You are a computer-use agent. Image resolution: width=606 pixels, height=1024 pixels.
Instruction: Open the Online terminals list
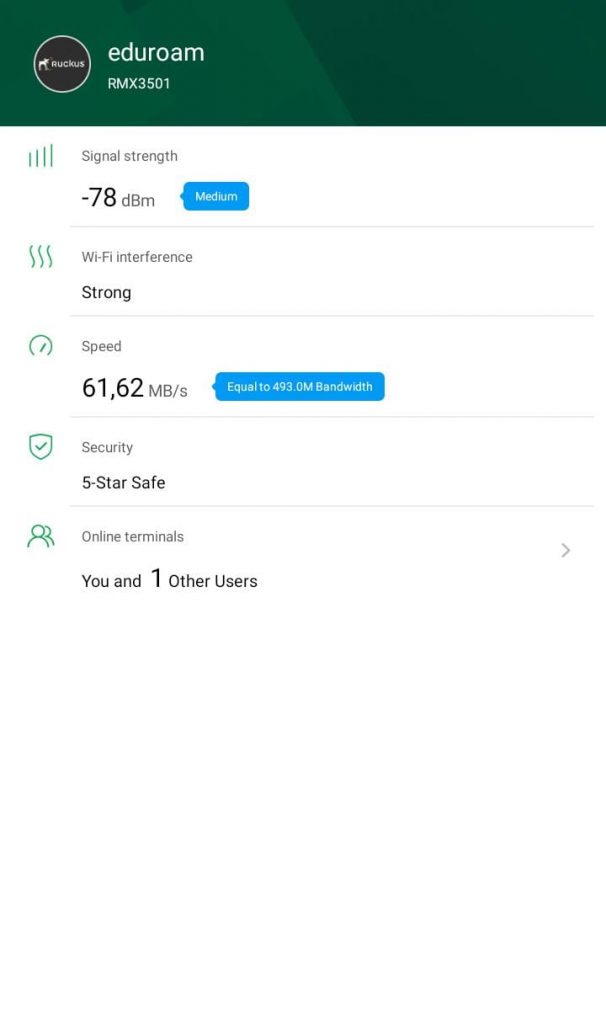(x=565, y=550)
